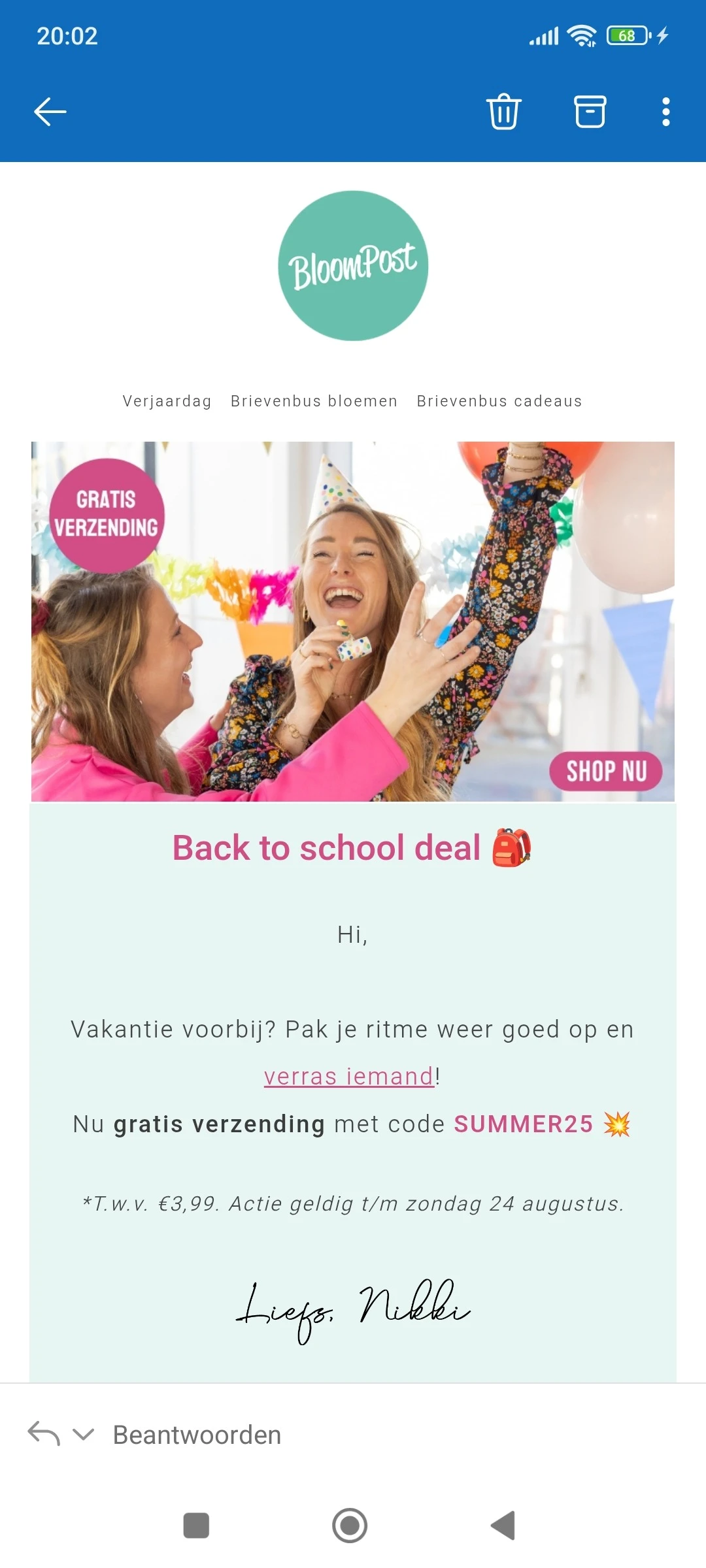
Task: Open the three-dot overflow menu
Action: click(665, 112)
